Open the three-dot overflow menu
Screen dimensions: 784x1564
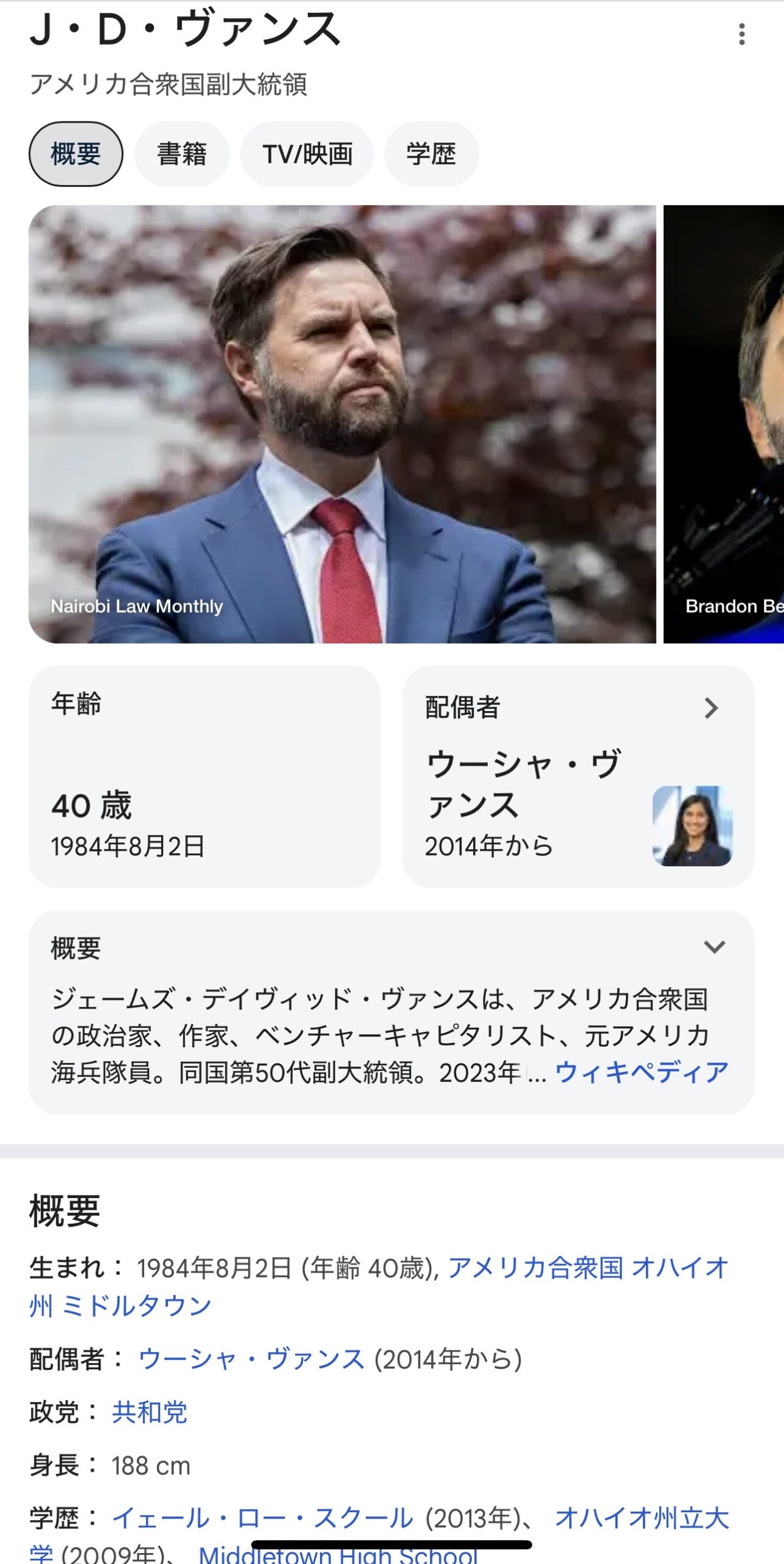pyautogui.click(x=742, y=34)
